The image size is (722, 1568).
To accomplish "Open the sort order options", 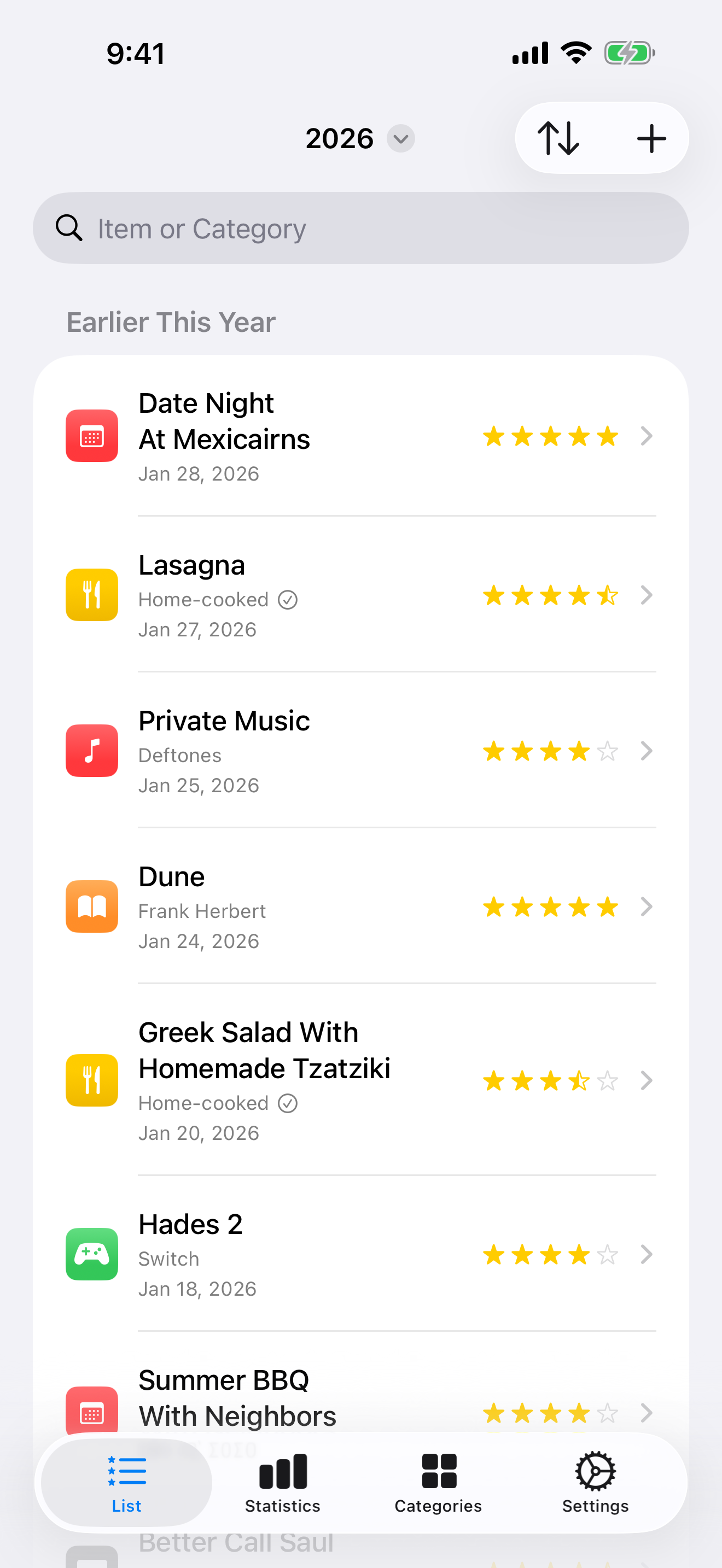I will point(557,138).
